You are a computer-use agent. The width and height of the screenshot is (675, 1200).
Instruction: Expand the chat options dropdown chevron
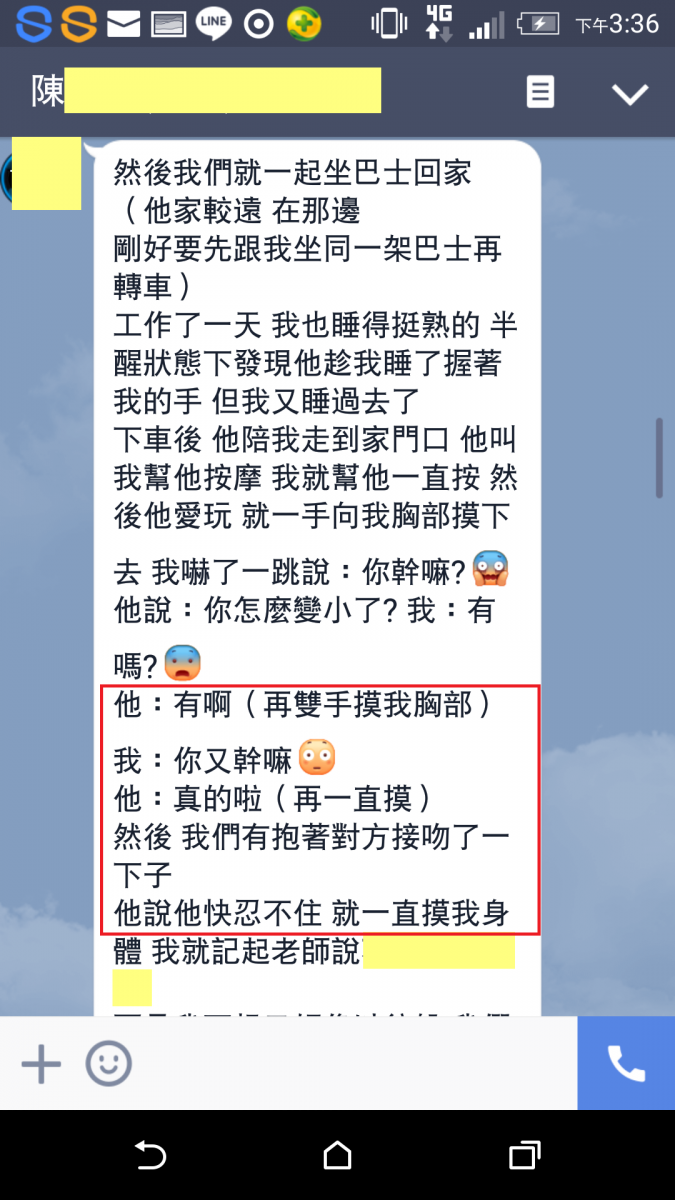tap(630, 94)
